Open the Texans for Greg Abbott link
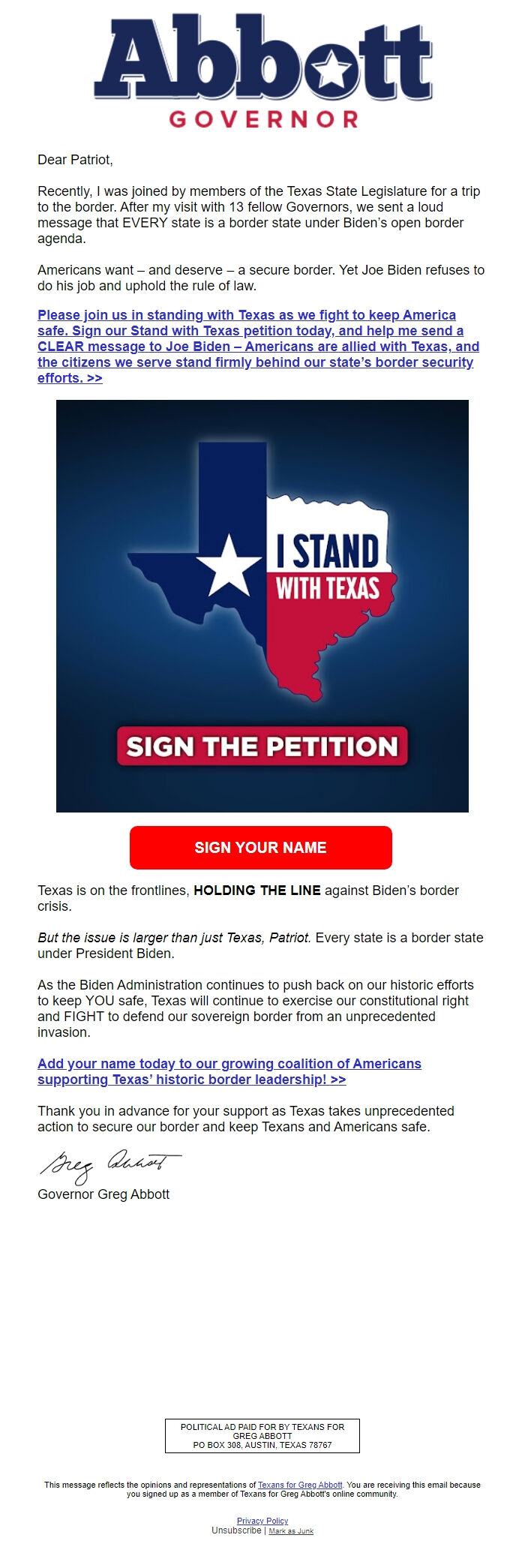 (x=300, y=1484)
